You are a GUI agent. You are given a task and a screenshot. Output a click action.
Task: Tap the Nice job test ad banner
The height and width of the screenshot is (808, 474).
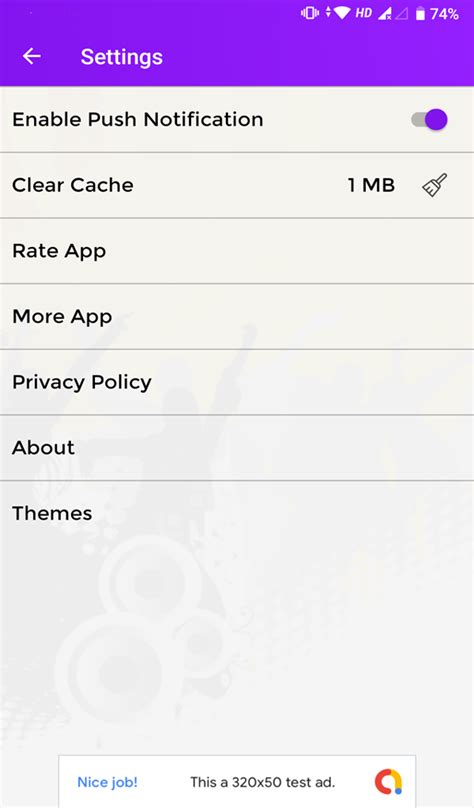237,782
